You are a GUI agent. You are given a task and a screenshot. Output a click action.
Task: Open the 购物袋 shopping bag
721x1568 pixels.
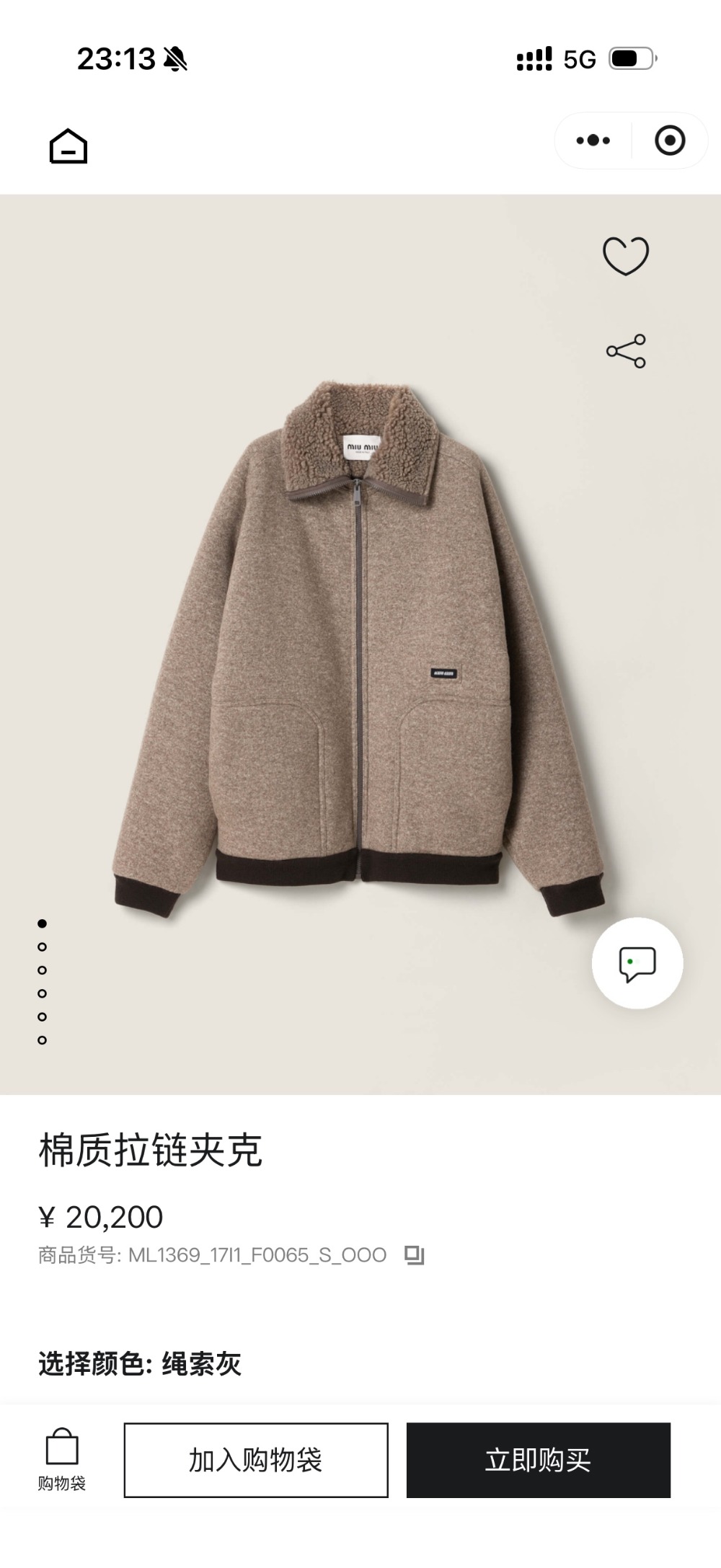click(x=62, y=1459)
